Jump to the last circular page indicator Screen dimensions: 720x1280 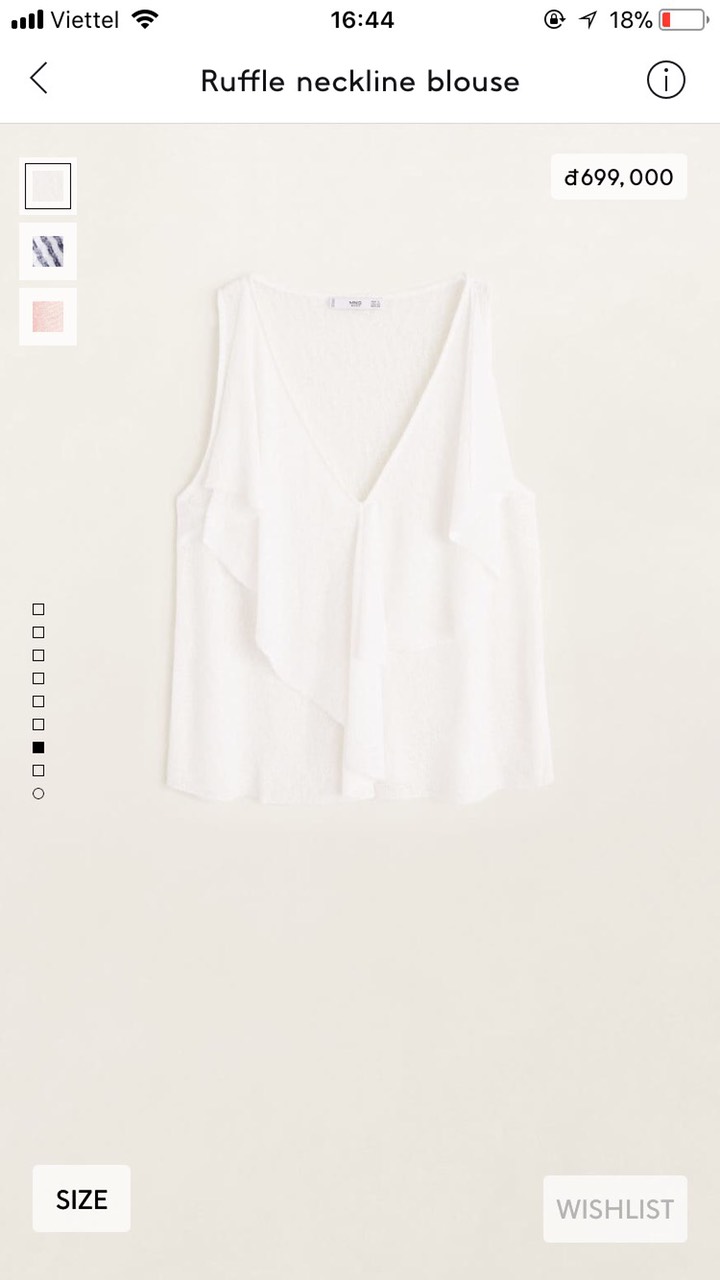39,794
